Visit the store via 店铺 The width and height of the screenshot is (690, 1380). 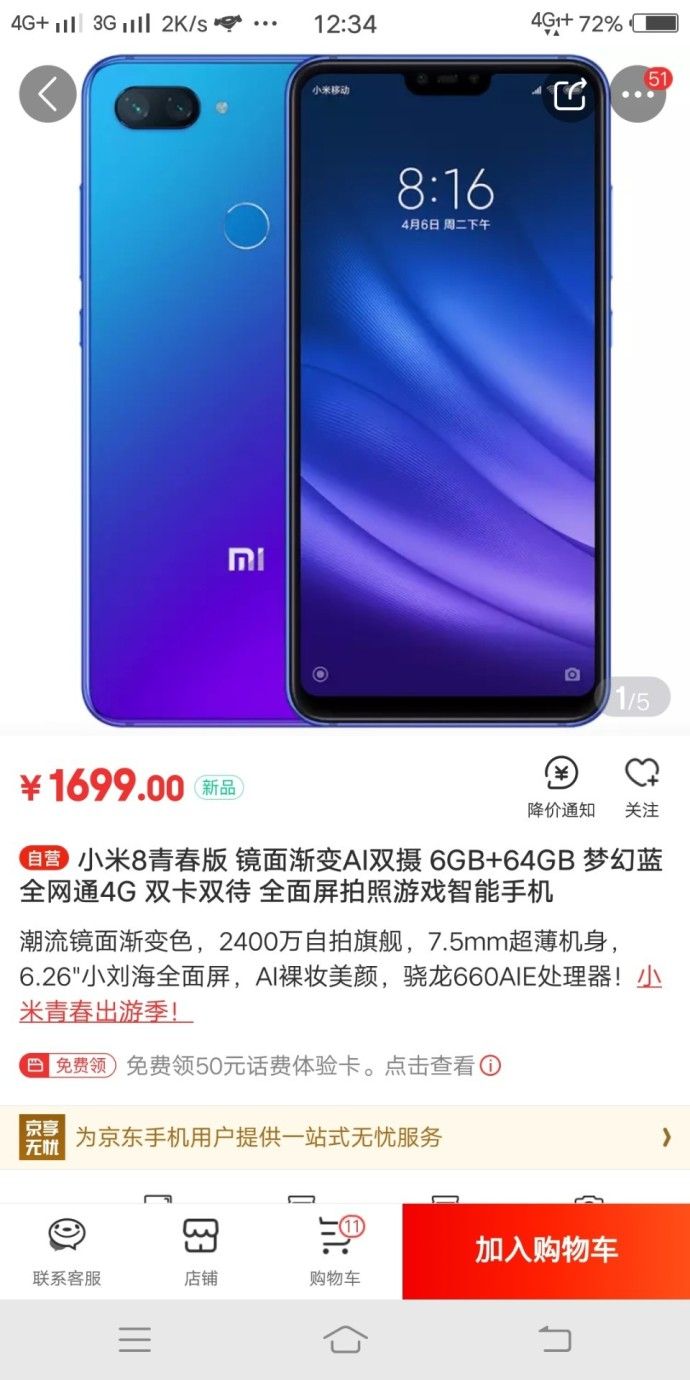(200, 1251)
